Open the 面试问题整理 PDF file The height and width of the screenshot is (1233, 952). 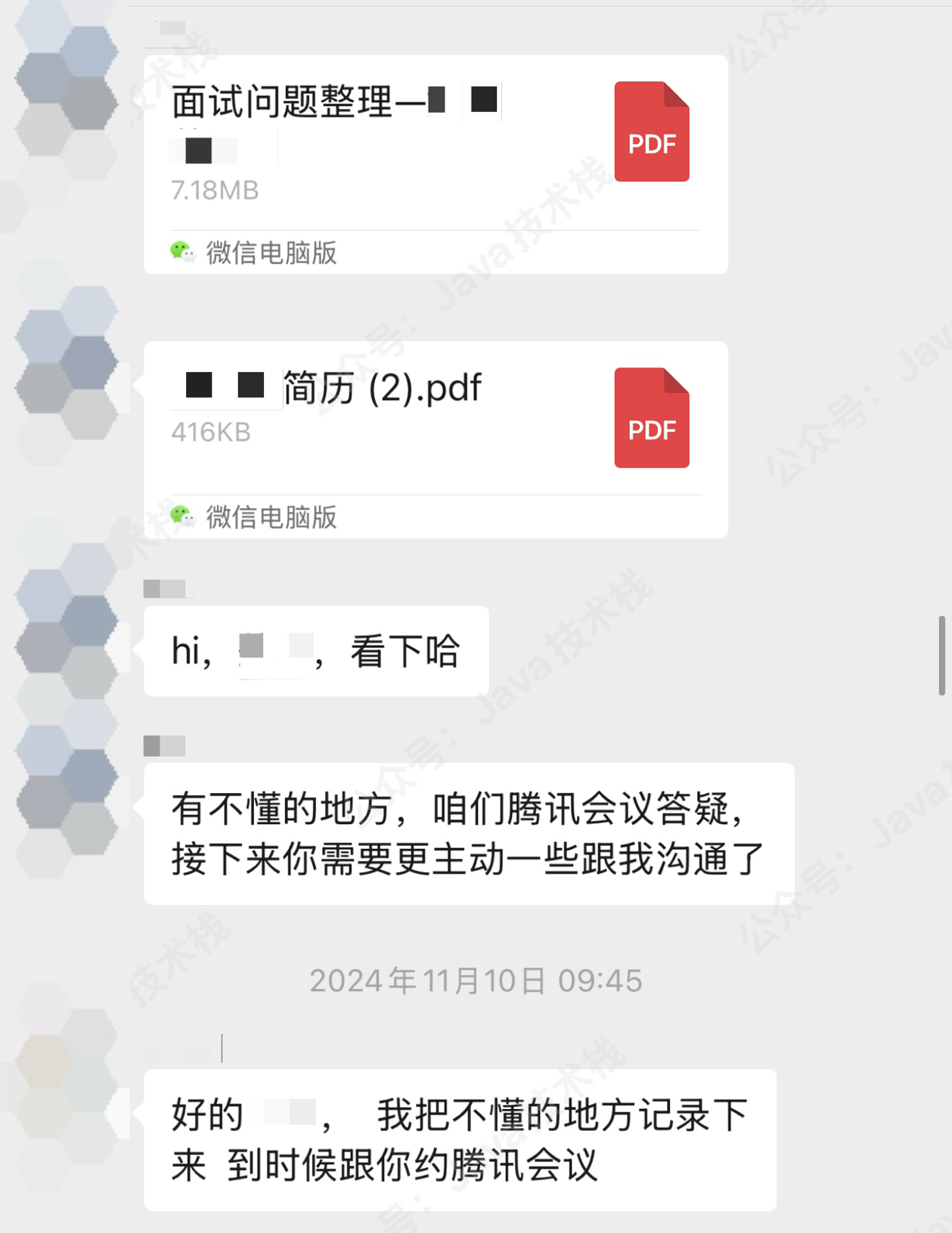436,144
